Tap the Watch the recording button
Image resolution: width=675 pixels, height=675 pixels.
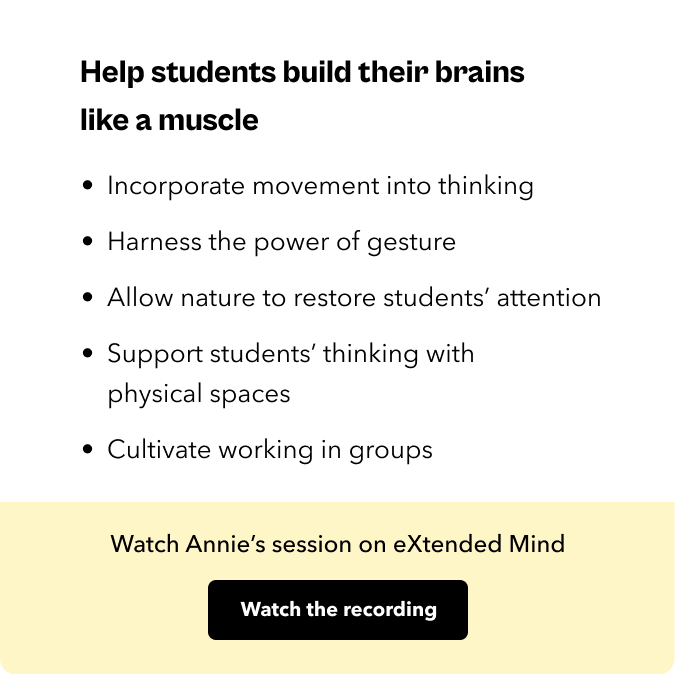pos(338,609)
